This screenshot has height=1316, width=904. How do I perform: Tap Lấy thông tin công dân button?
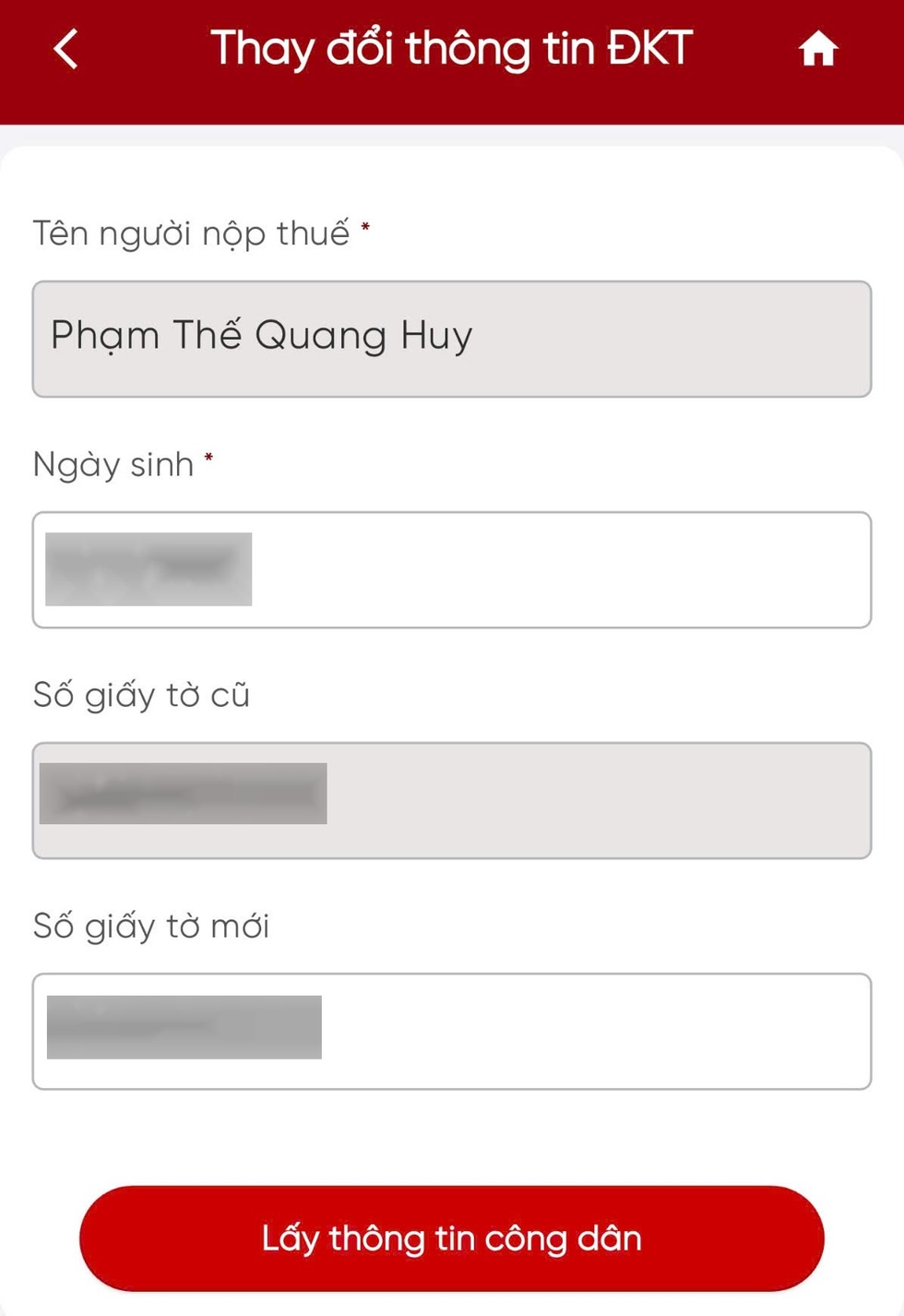point(451,1238)
